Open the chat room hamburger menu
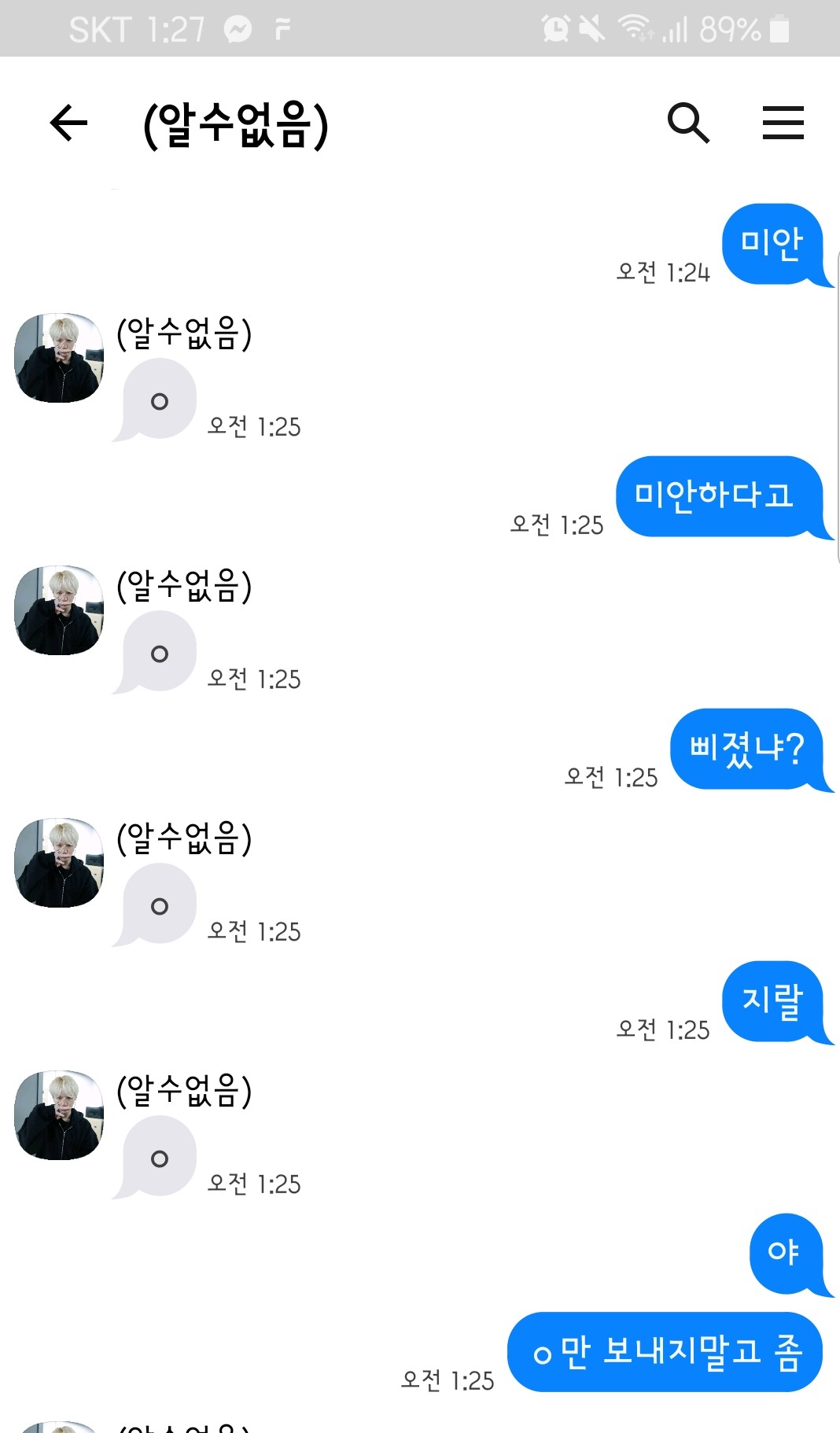The height and width of the screenshot is (1433, 840). (783, 123)
